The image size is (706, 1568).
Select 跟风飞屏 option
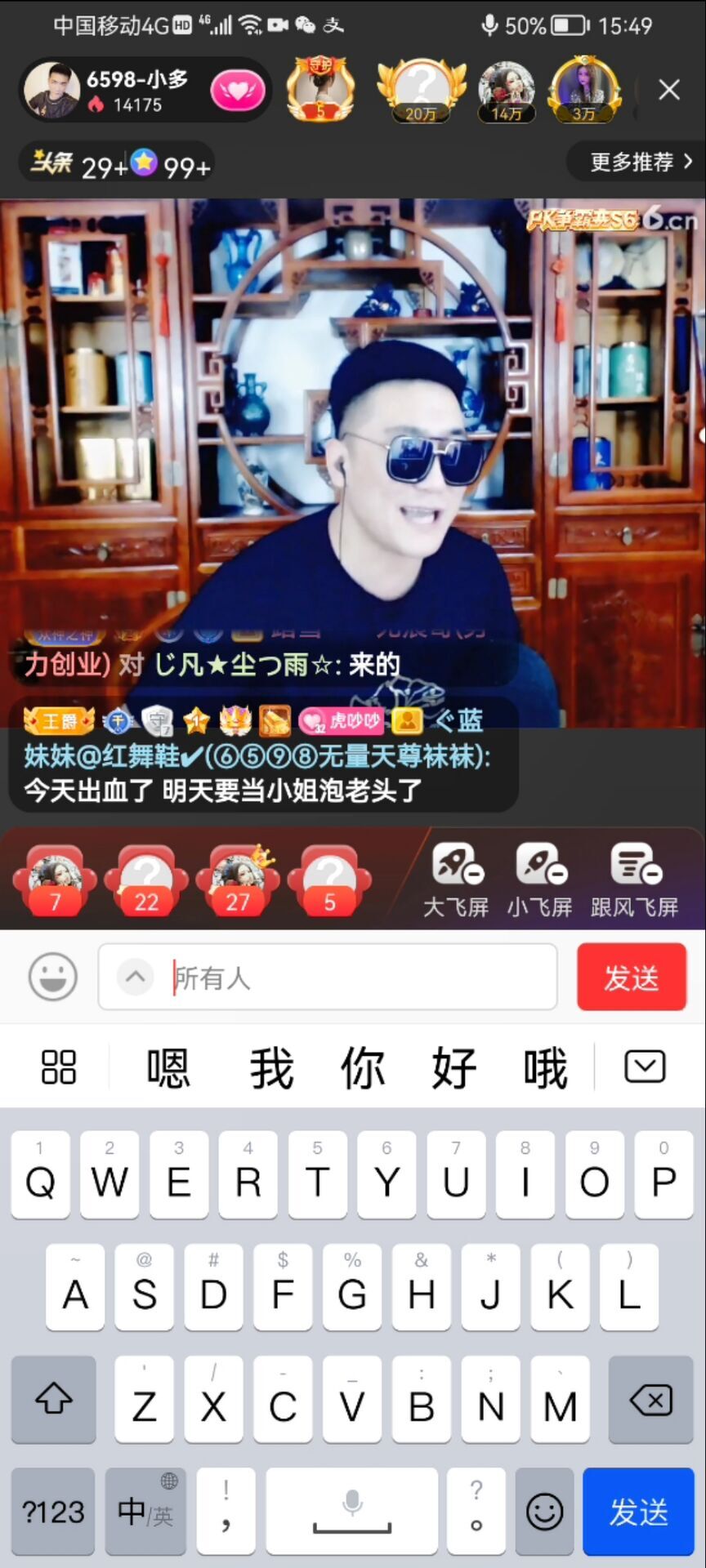tap(635, 880)
